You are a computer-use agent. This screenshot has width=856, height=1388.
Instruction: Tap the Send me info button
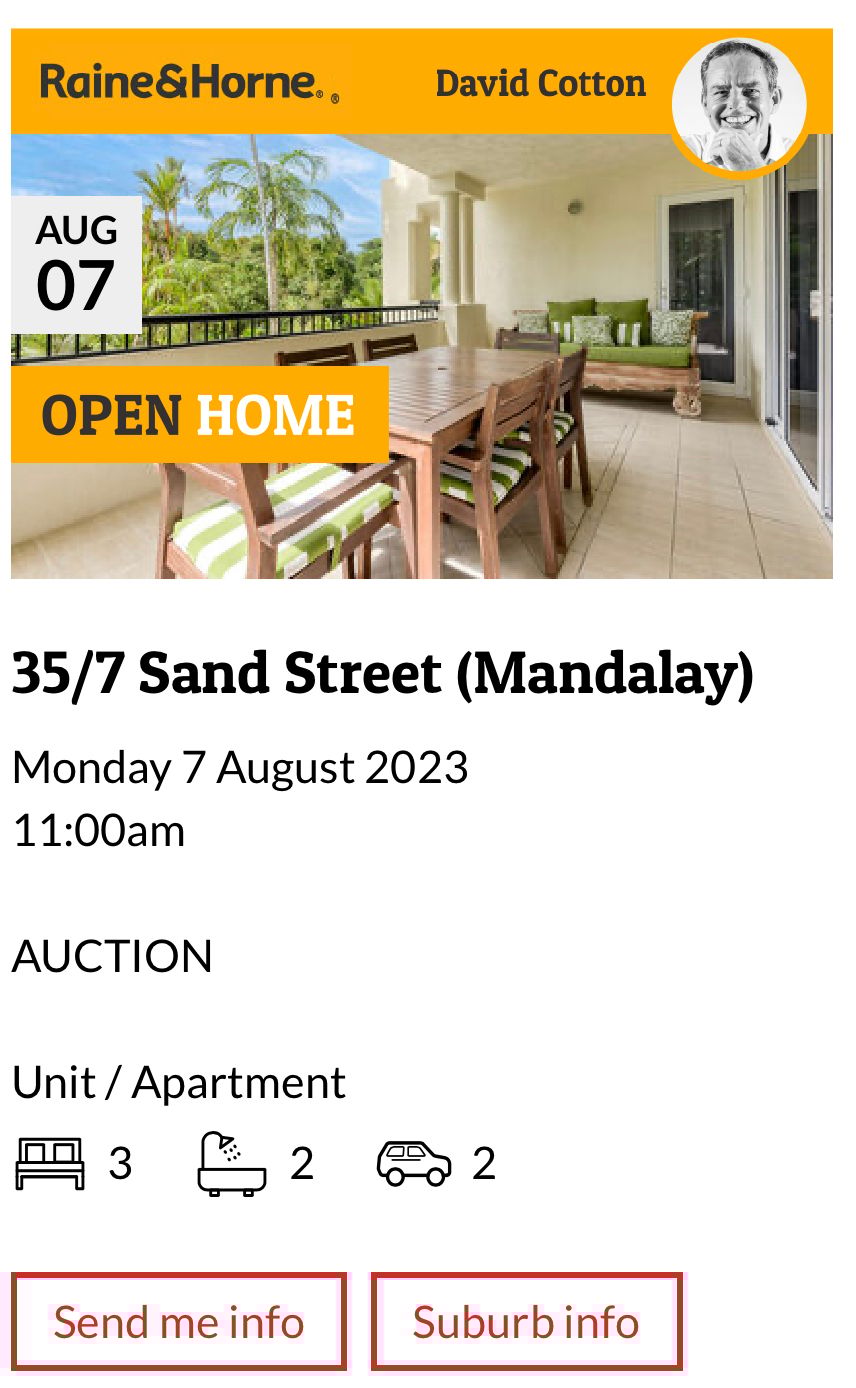tap(179, 1321)
